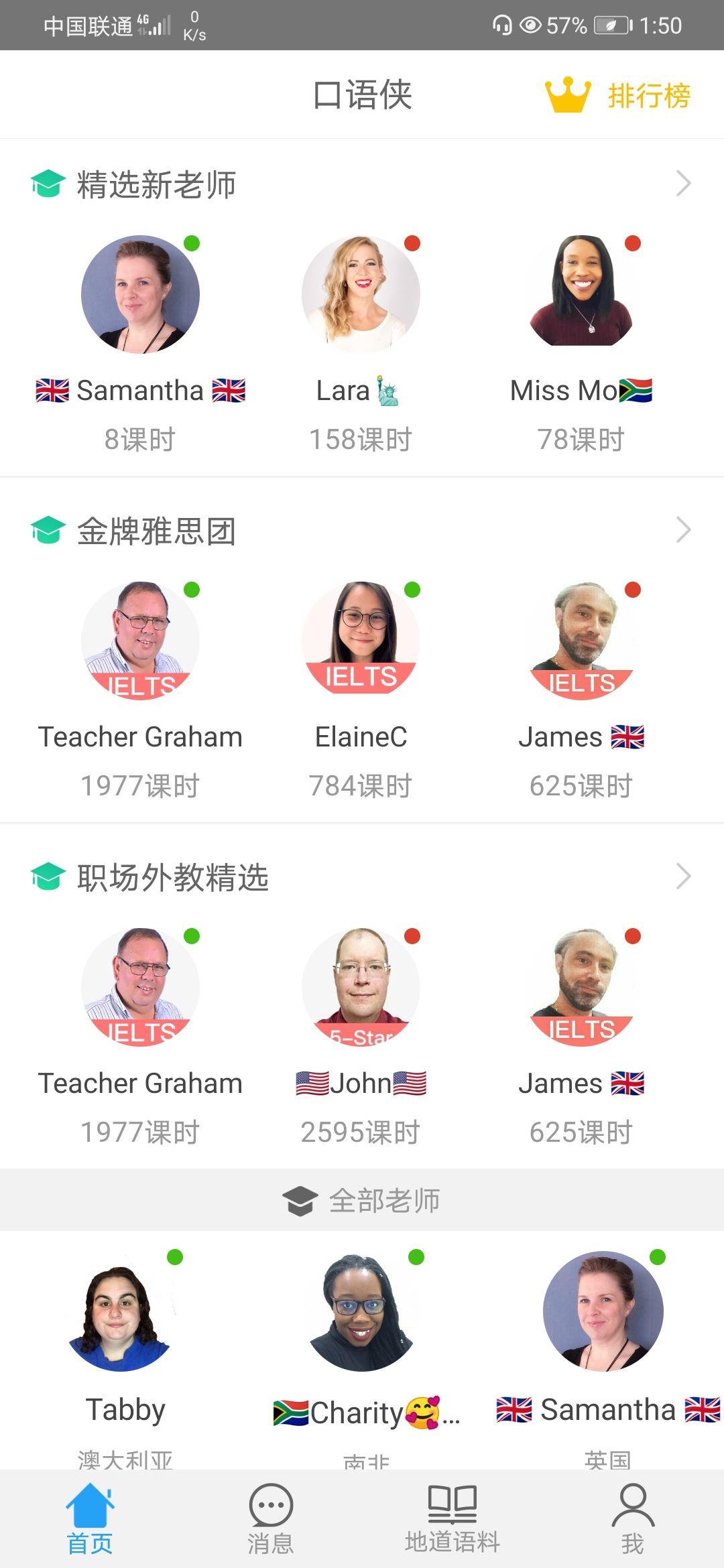The image size is (724, 1568).
Task: Open Samantha's profile under 精选新老师
Action: point(140,295)
